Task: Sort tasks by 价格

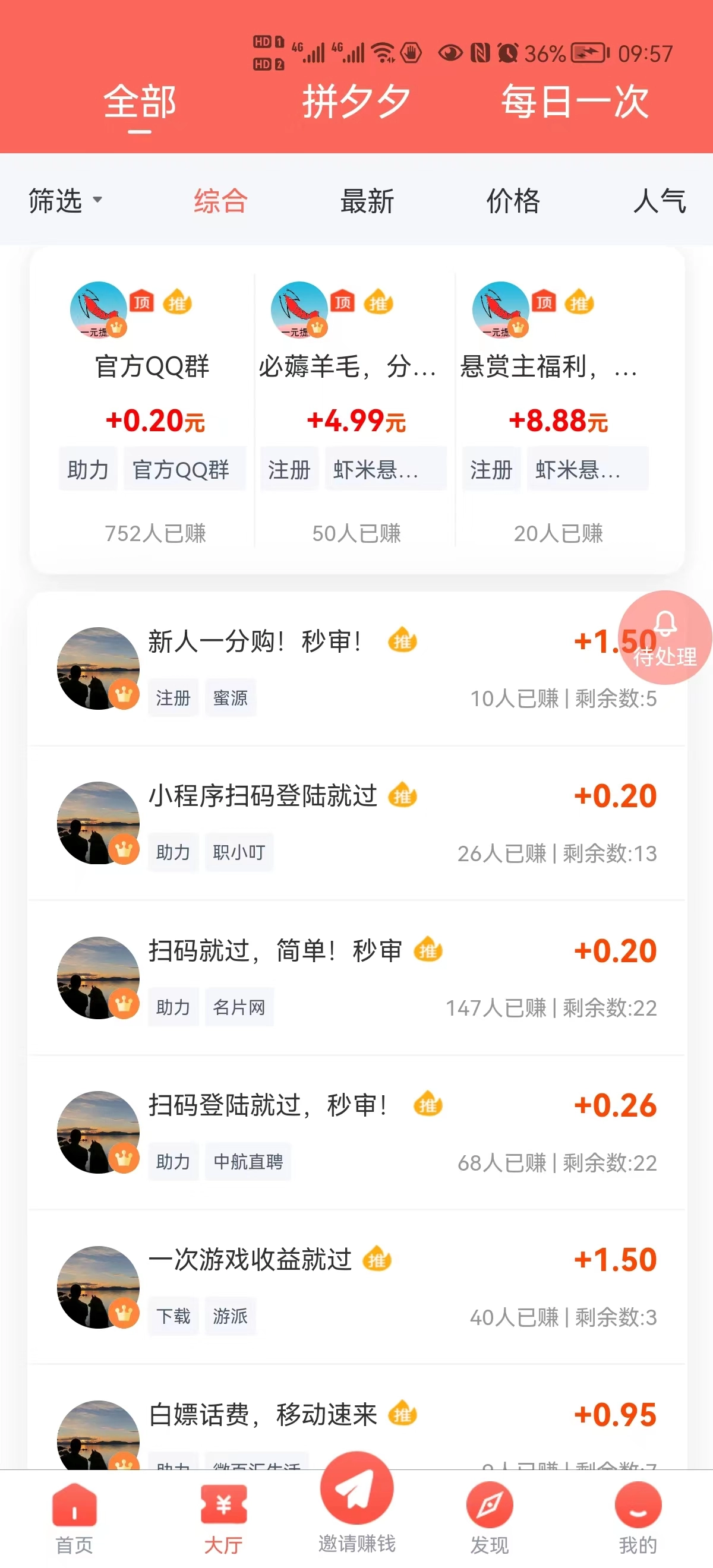Action: pyautogui.click(x=513, y=200)
